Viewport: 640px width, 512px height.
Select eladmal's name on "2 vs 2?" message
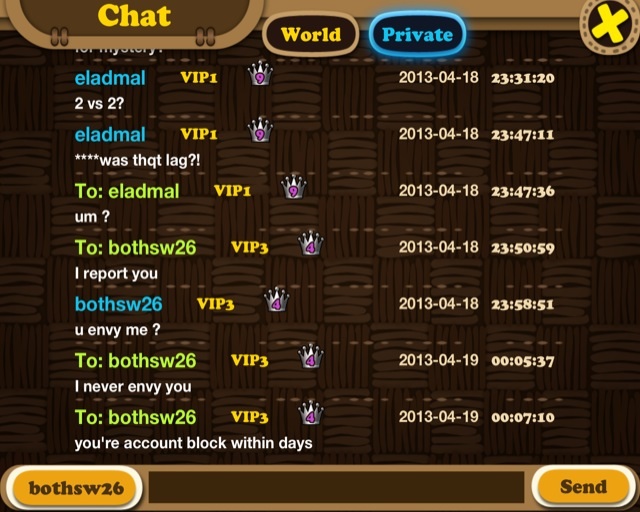pyautogui.click(x=110, y=77)
